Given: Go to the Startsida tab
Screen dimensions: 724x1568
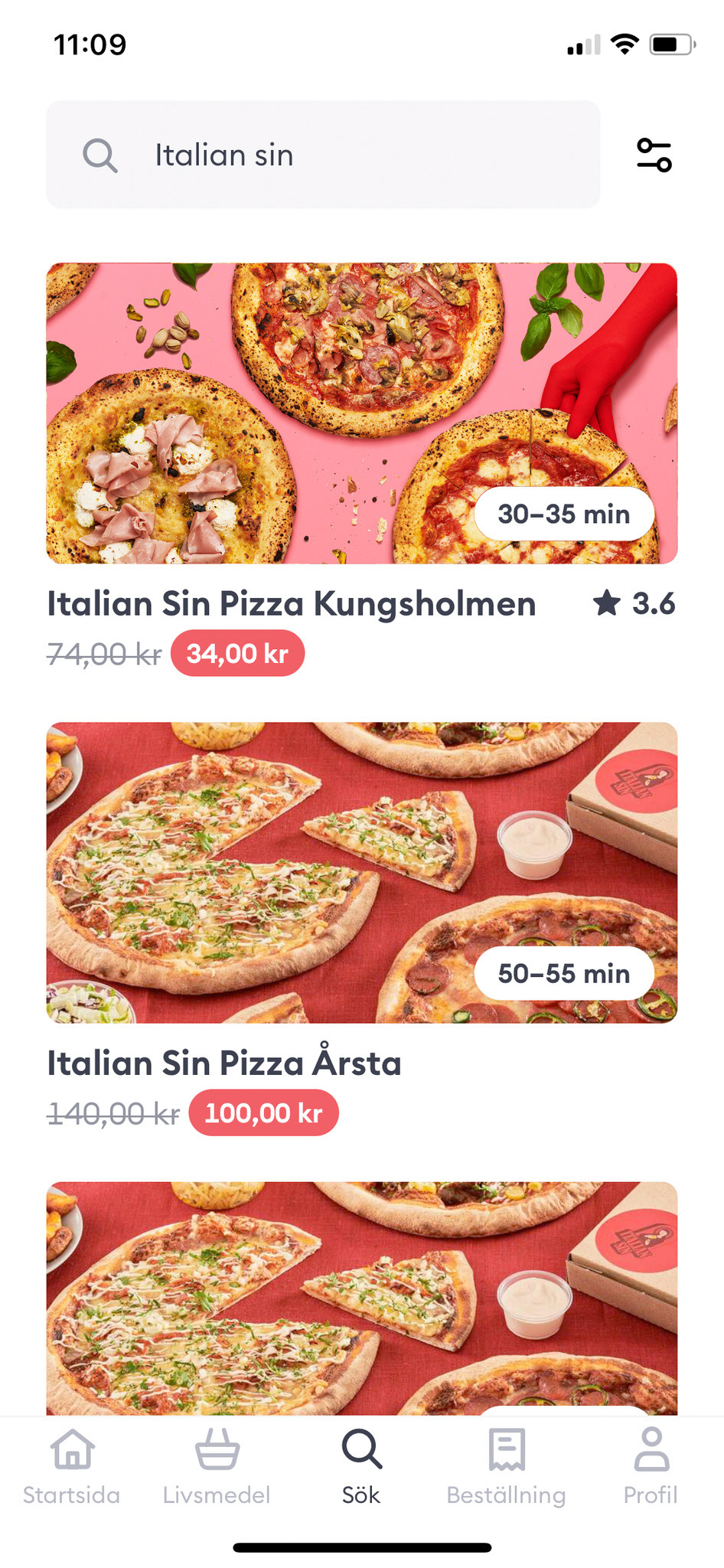Looking at the screenshot, I should click(x=72, y=1466).
